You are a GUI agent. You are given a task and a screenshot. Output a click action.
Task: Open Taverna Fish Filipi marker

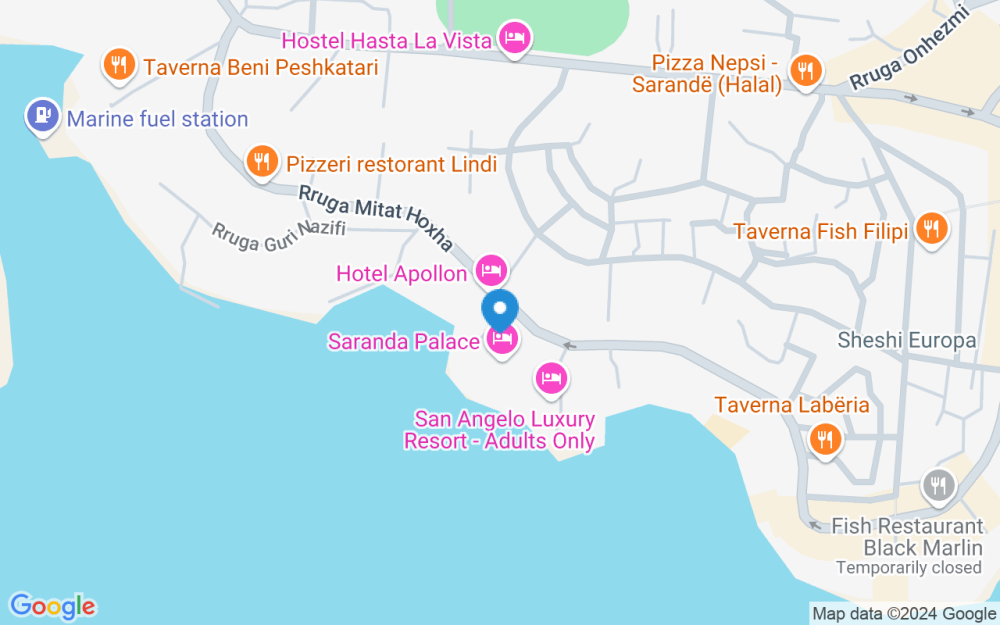click(x=931, y=228)
